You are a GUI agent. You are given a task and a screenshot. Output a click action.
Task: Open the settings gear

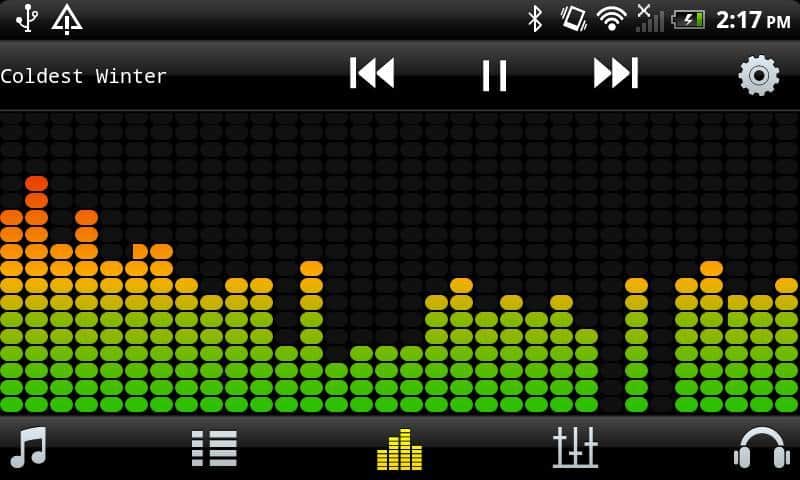759,75
